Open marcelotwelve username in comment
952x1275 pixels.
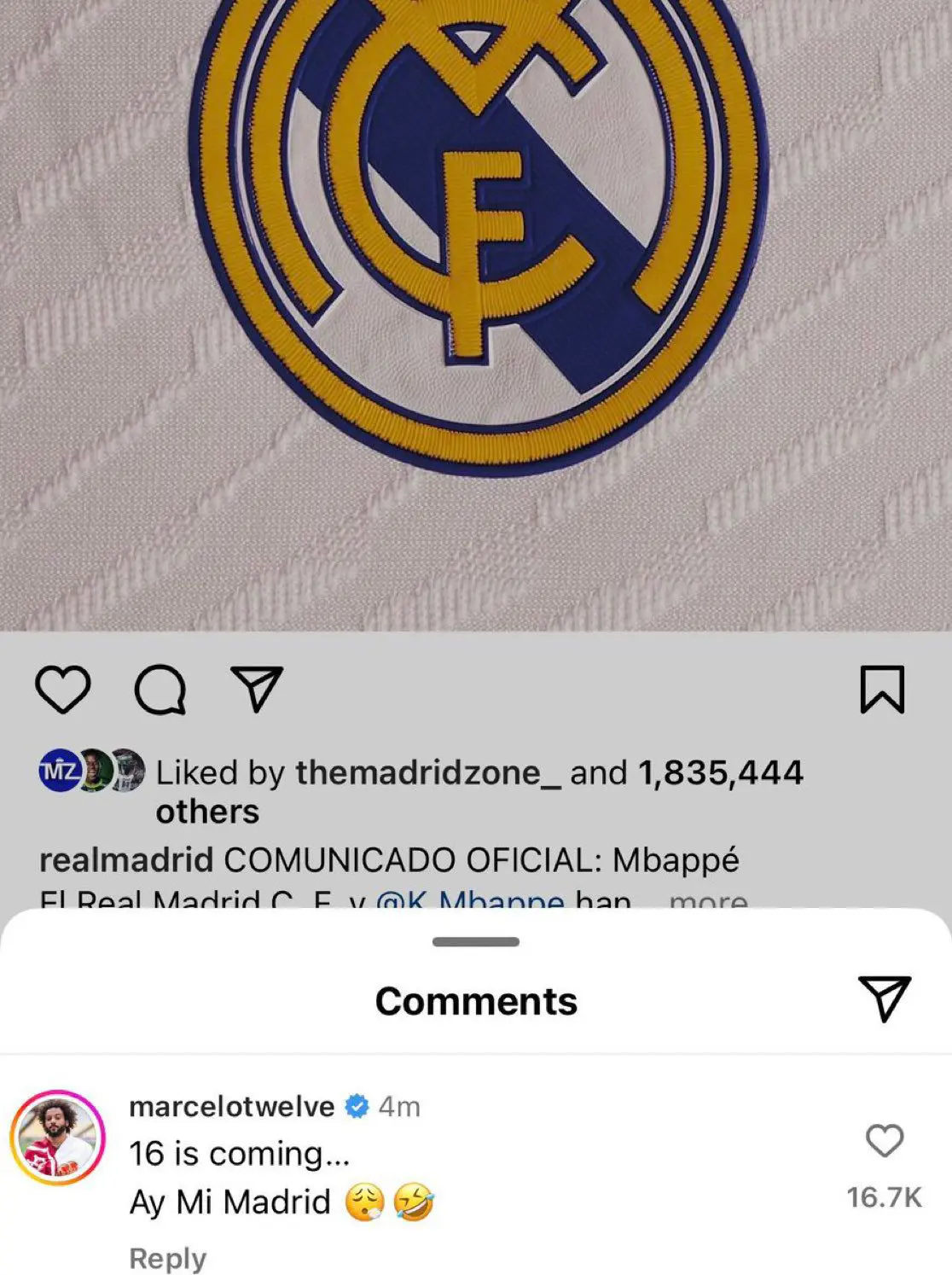pos(231,1107)
